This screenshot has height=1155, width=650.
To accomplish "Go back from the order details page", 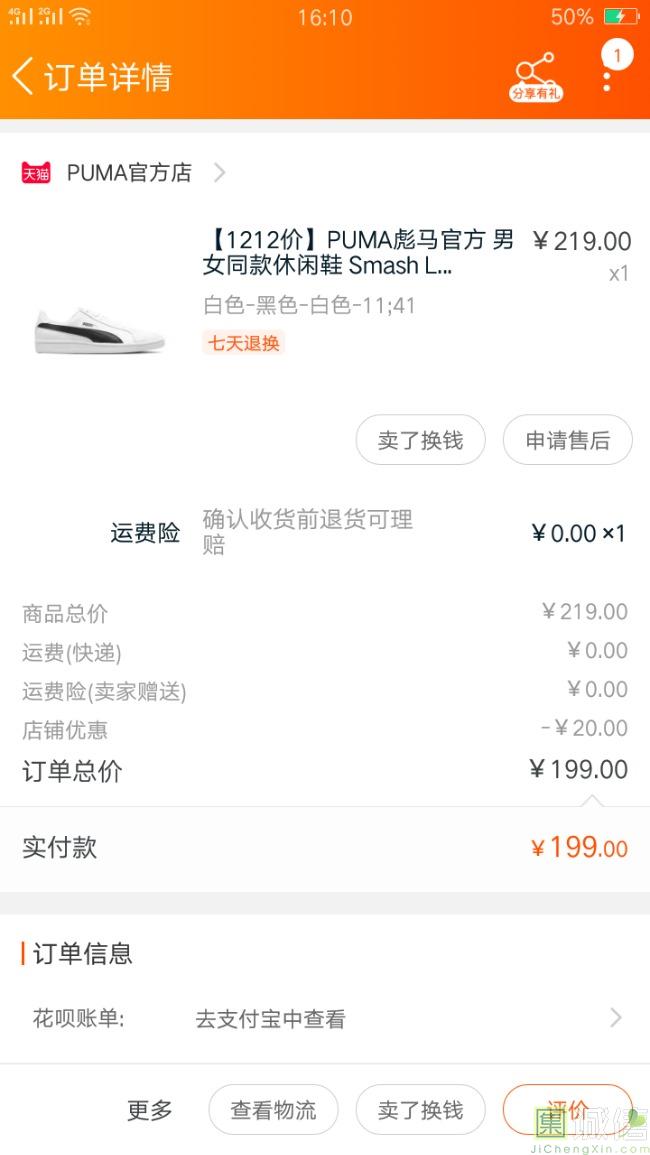I will tap(24, 76).
